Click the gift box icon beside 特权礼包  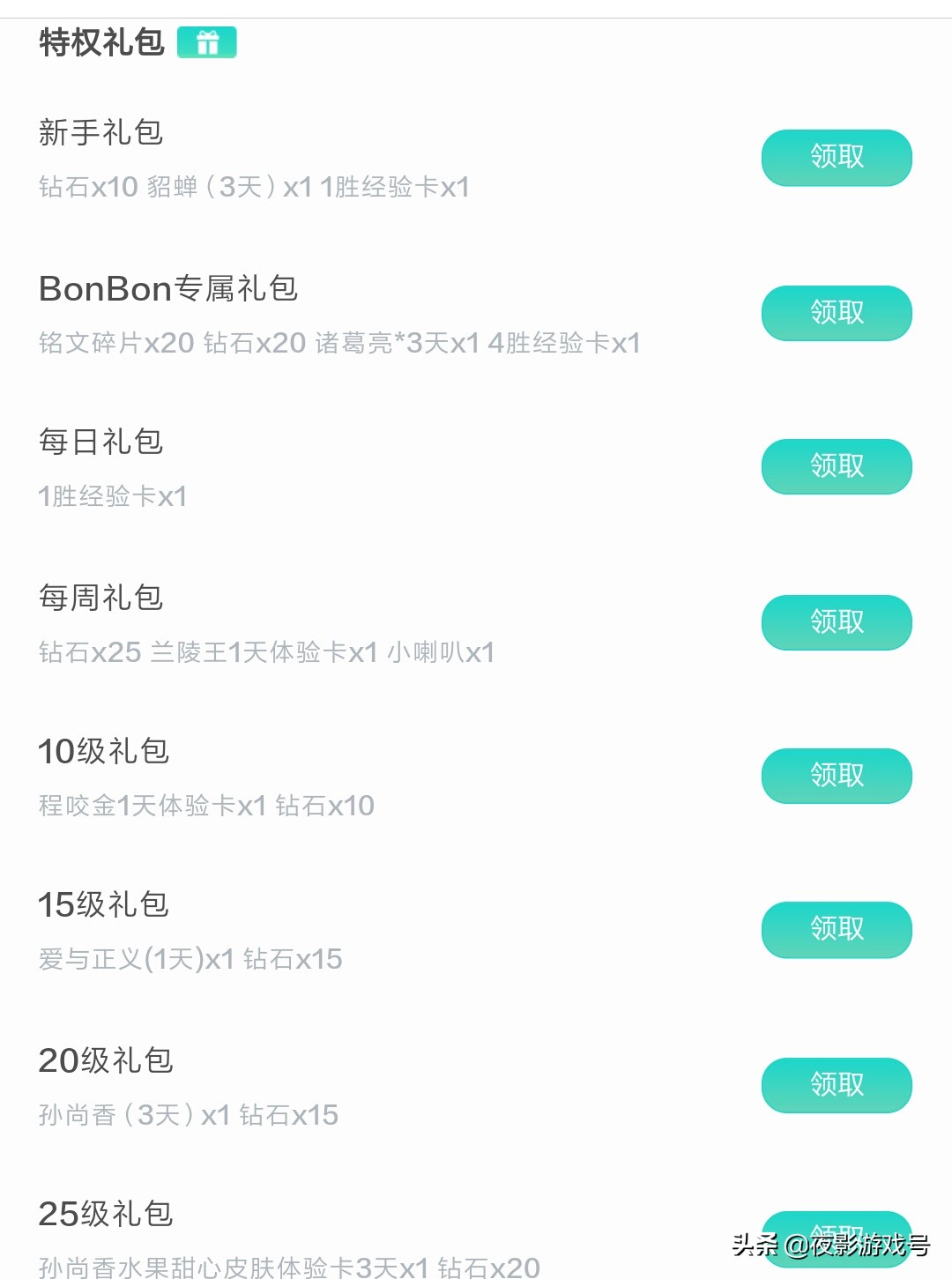tap(208, 41)
